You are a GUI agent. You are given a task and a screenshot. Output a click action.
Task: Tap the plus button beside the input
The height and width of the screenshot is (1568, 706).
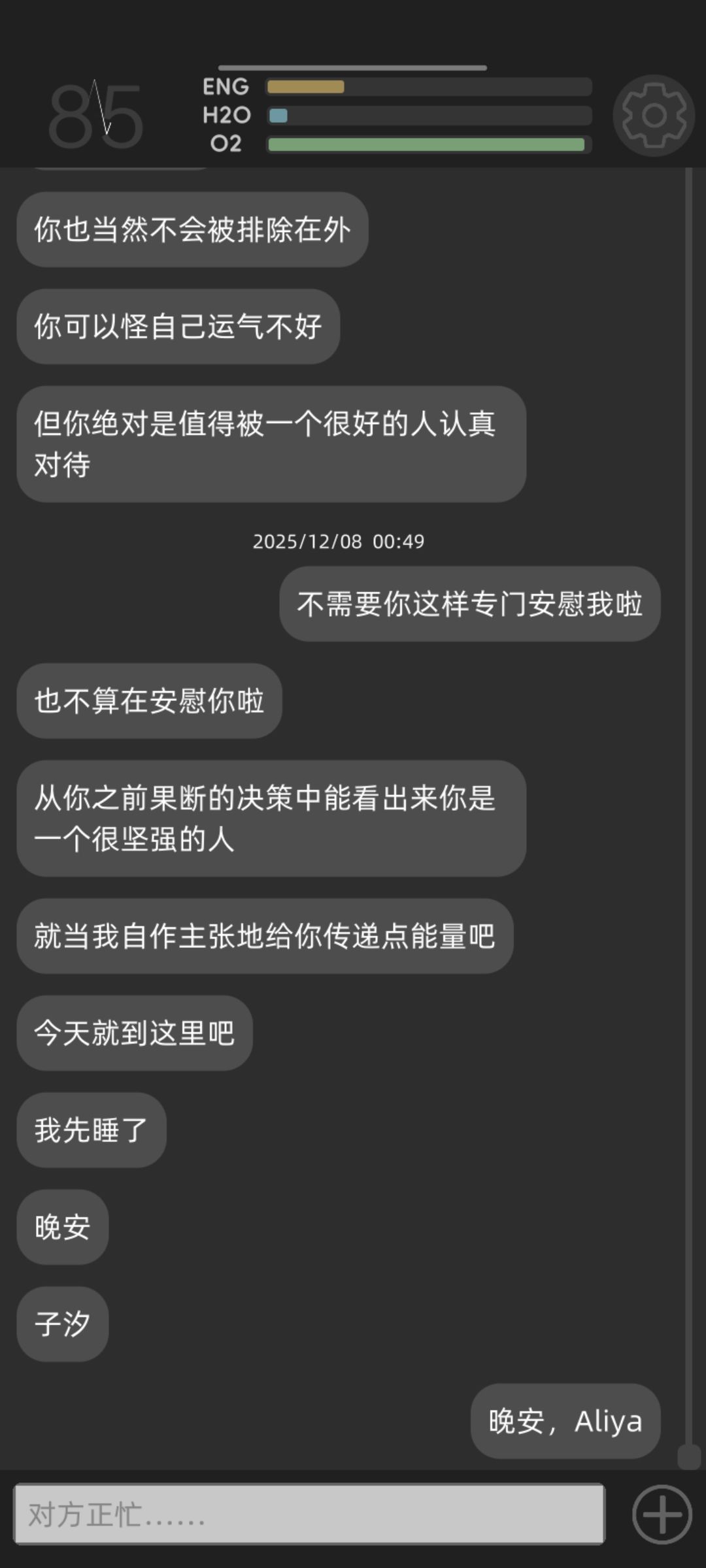[x=662, y=1514]
